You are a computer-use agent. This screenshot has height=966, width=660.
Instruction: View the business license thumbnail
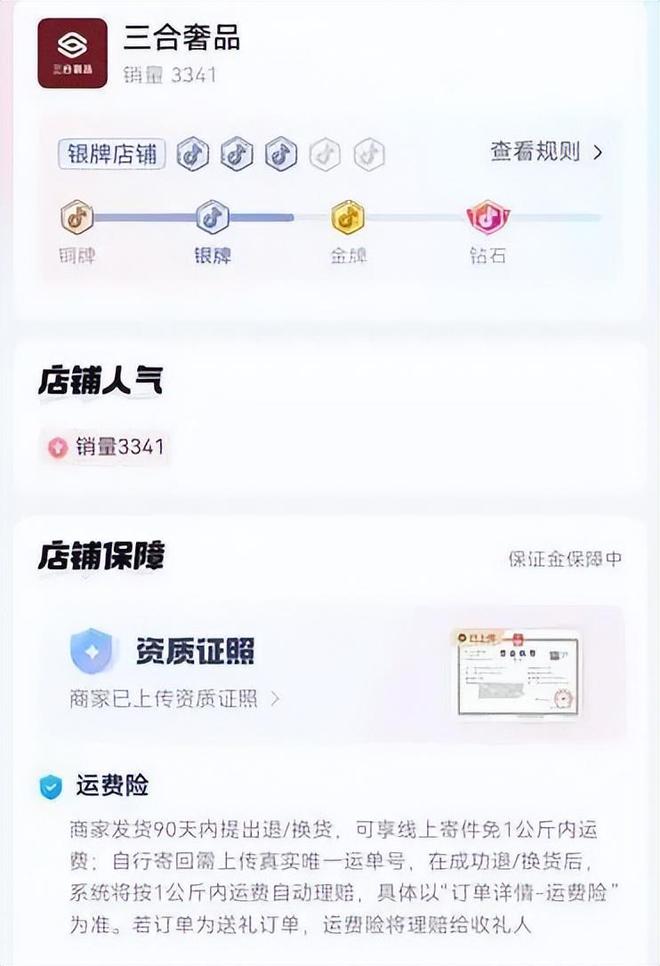click(518, 672)
